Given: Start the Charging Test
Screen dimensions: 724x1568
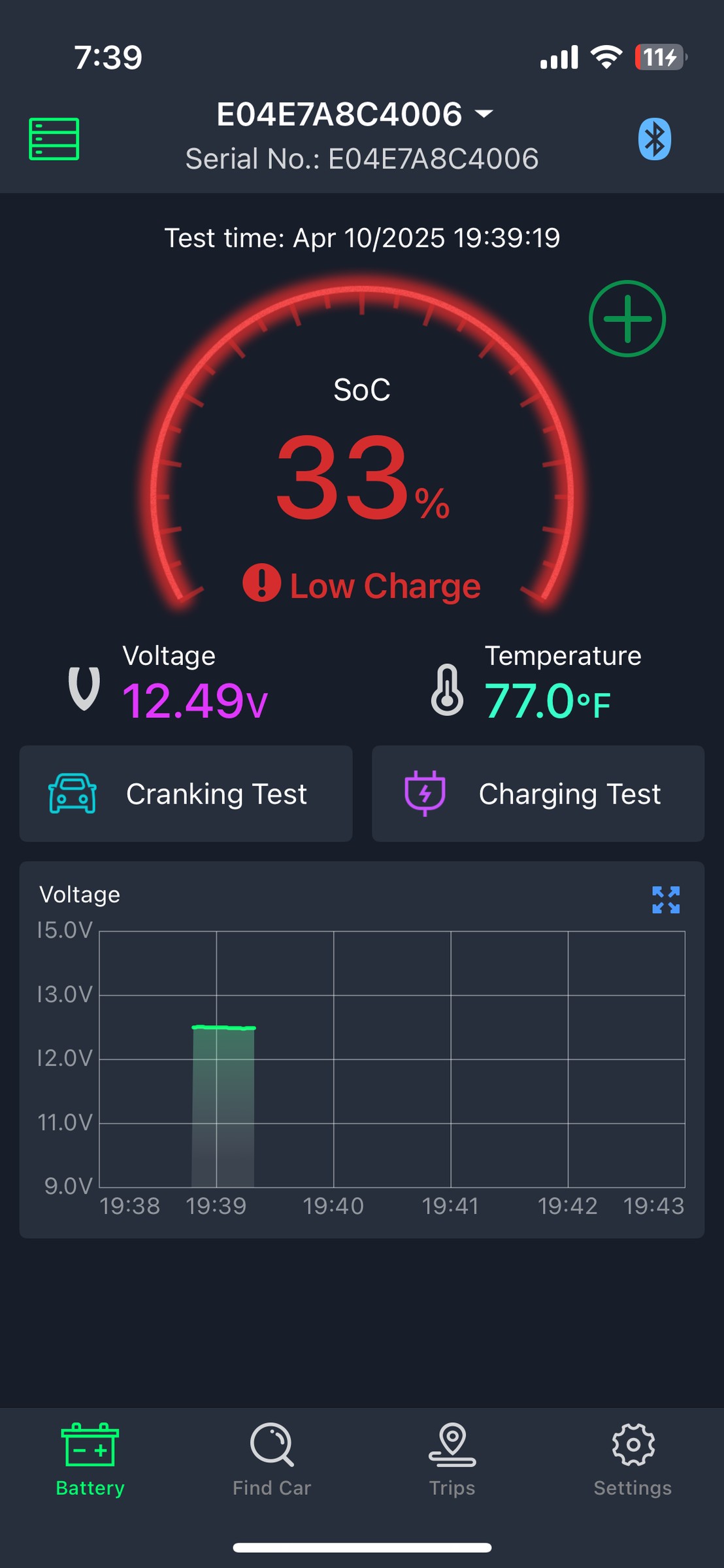Looking at the screenshot, I should coord(538,794).
